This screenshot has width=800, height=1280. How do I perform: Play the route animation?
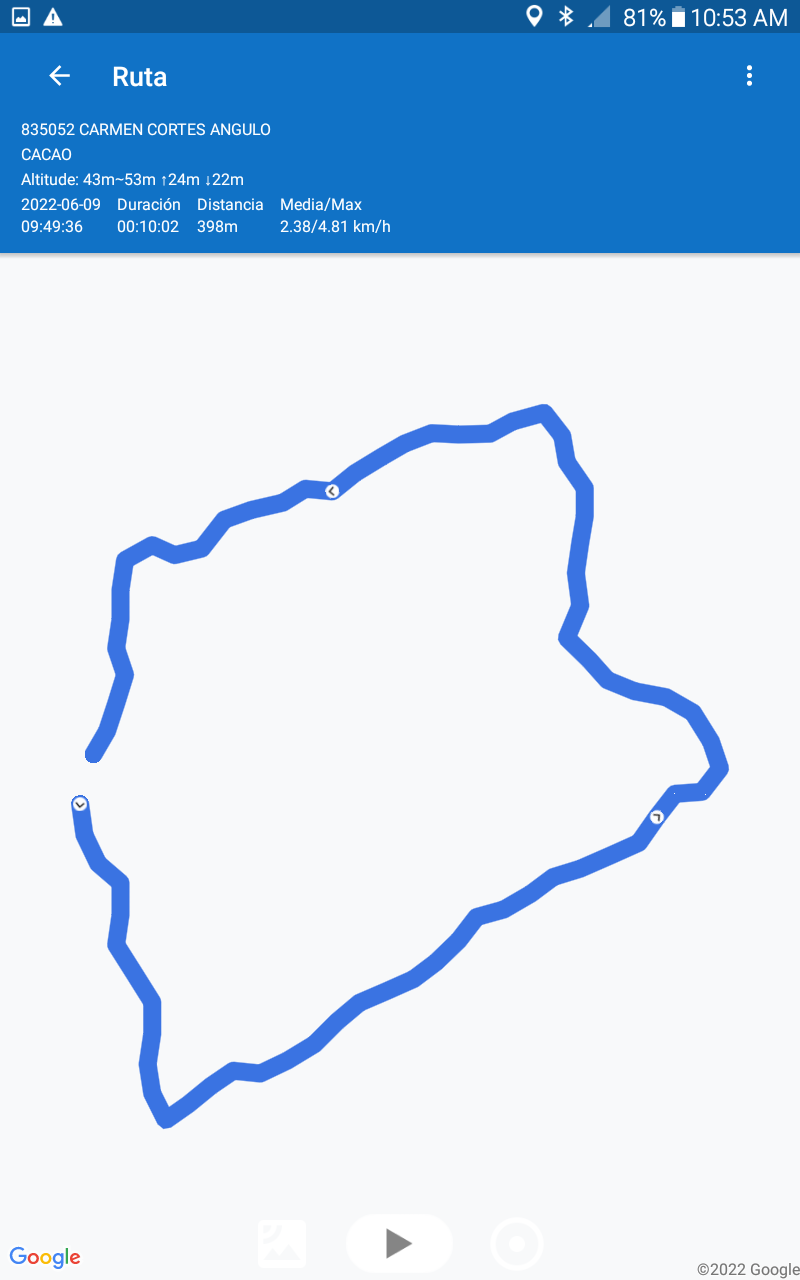coord(399,1243)
